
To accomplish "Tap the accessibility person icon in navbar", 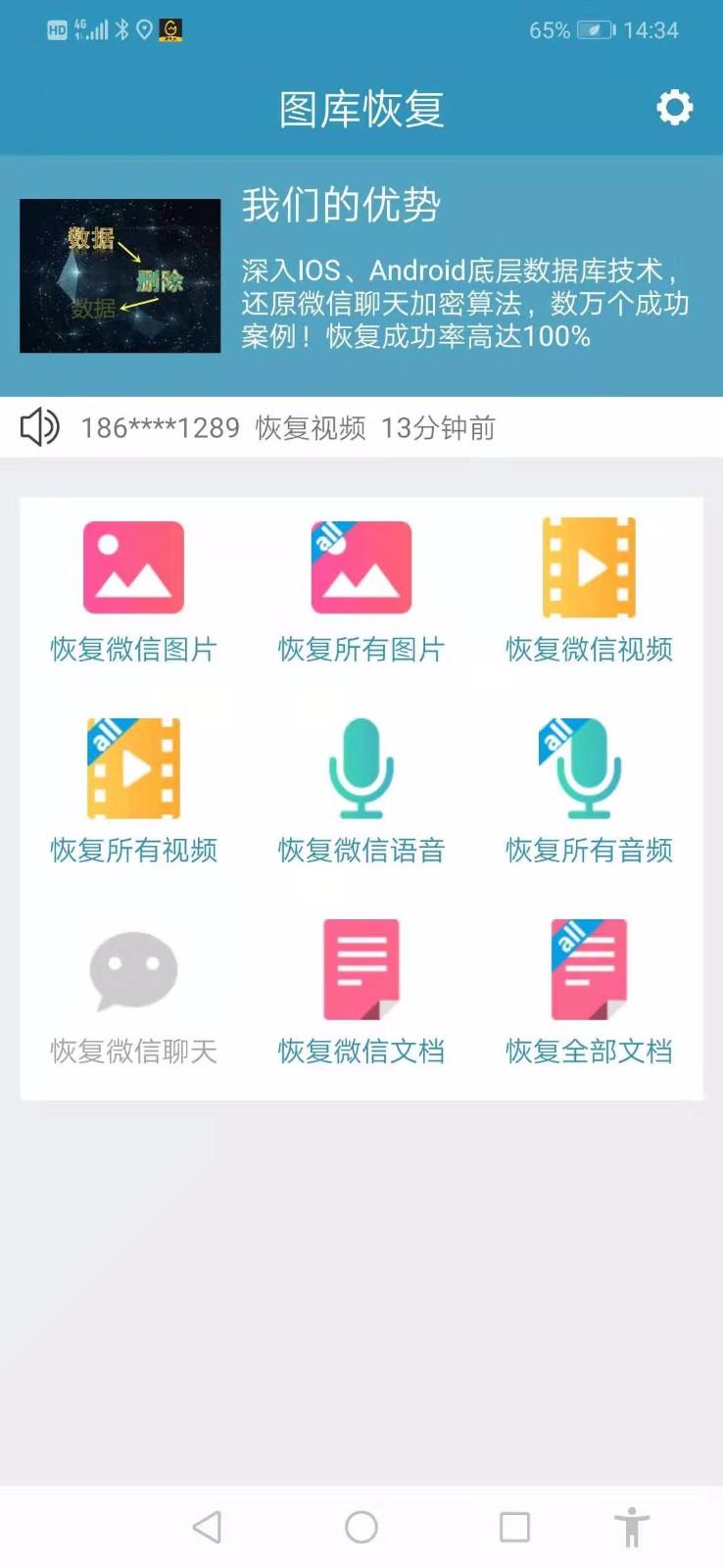I will coord(632,1527).
